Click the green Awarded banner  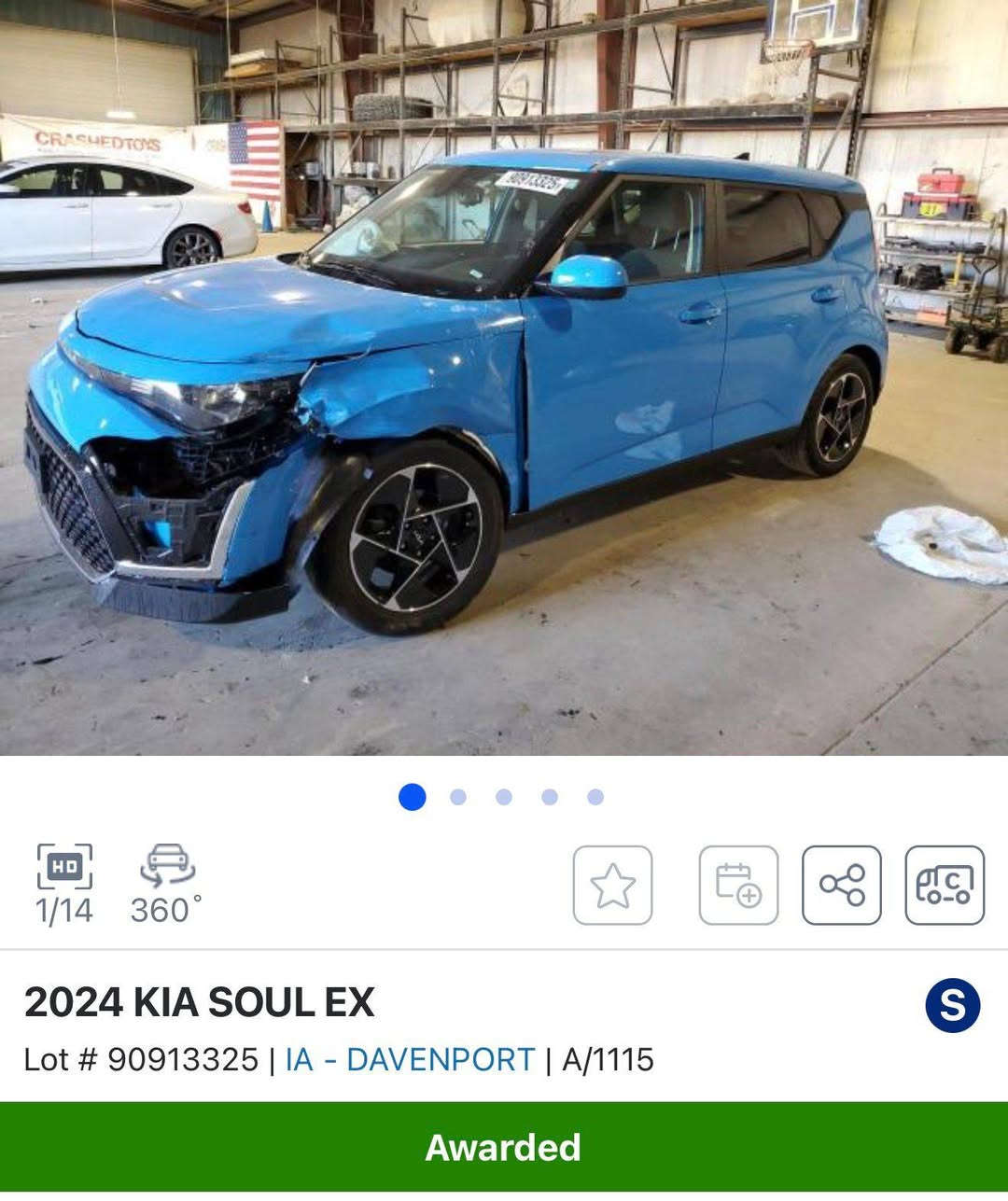point(504,1146)
